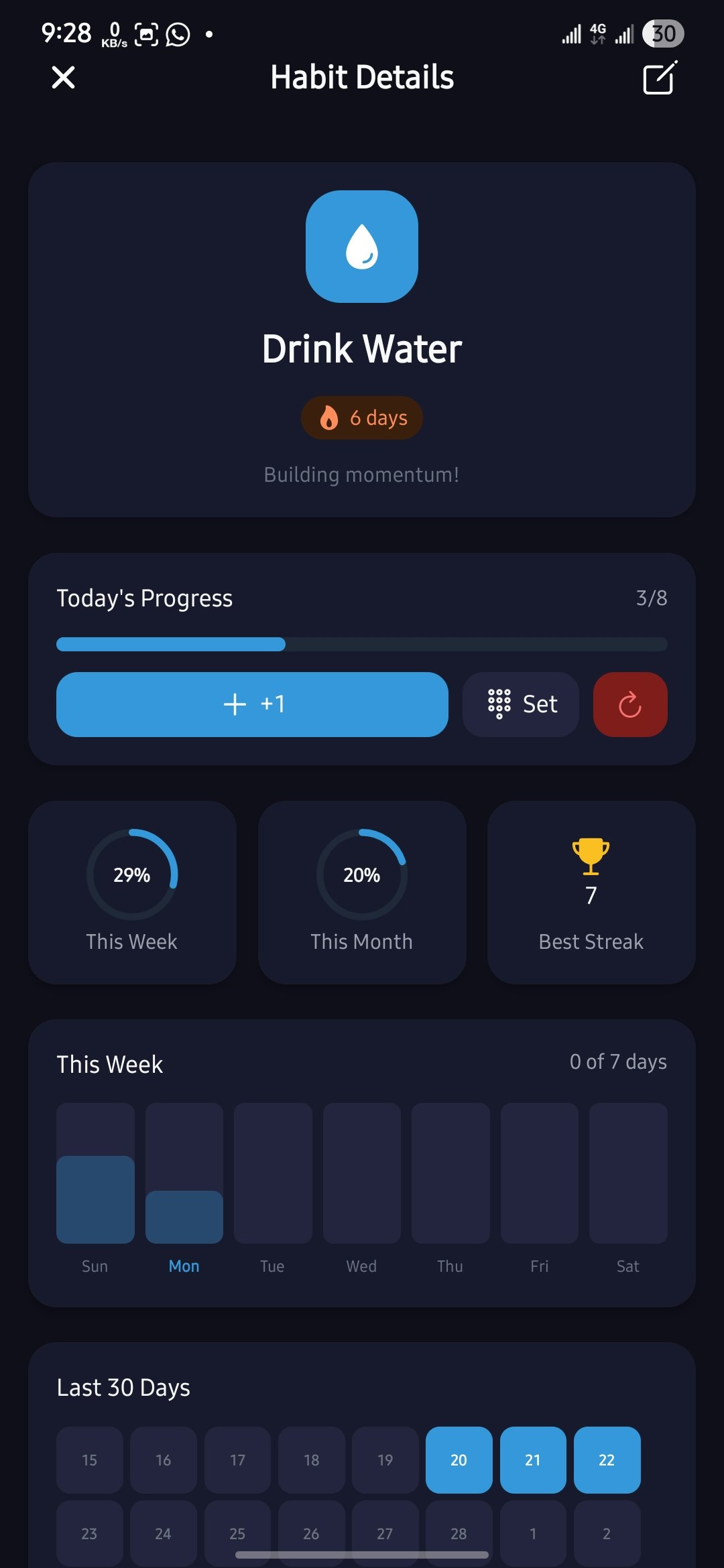Click the 6 days streak badge
This screenshot has width=724, height=1568.
coord(361,417)
